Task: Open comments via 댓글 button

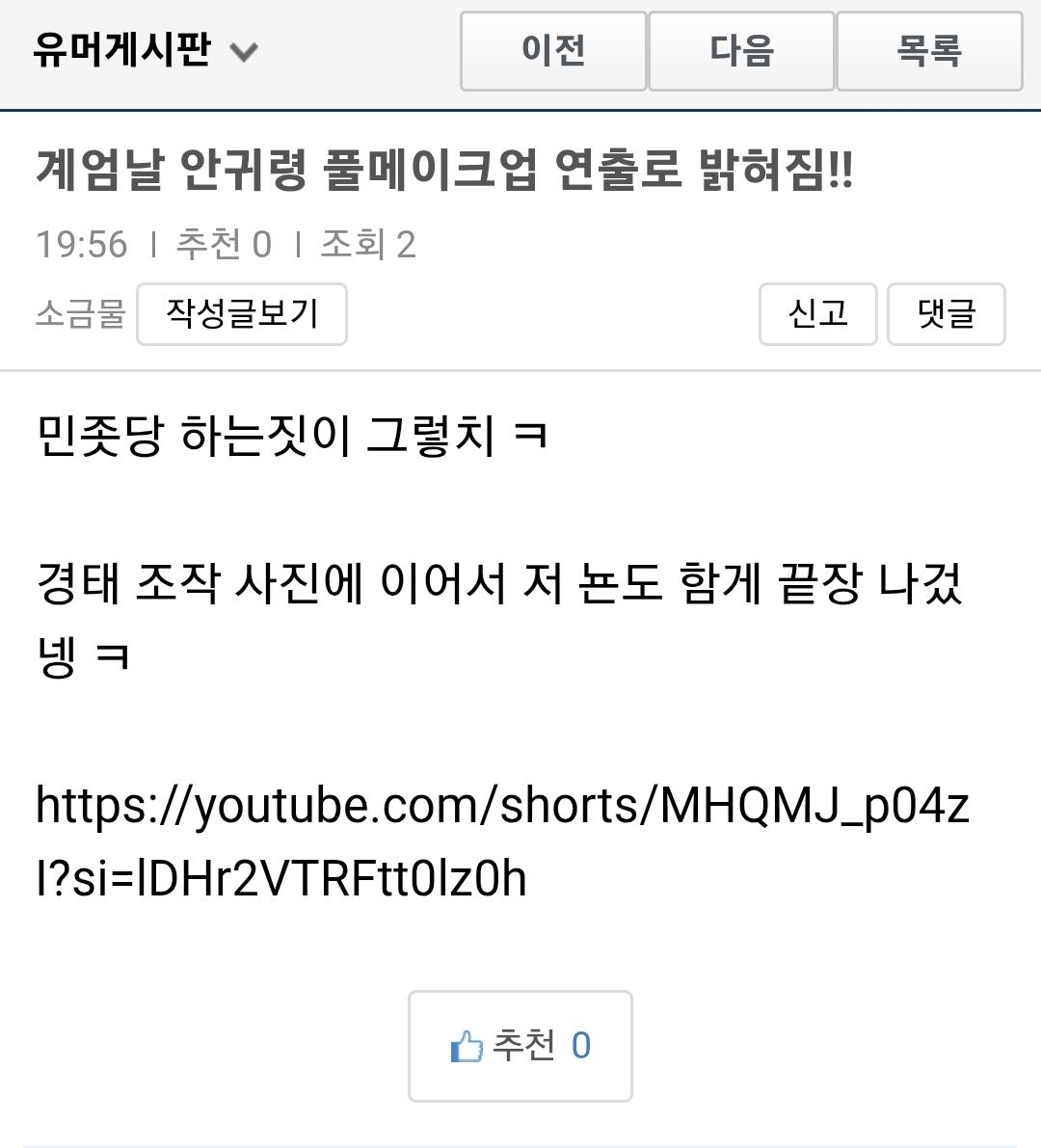Action: 946,314
